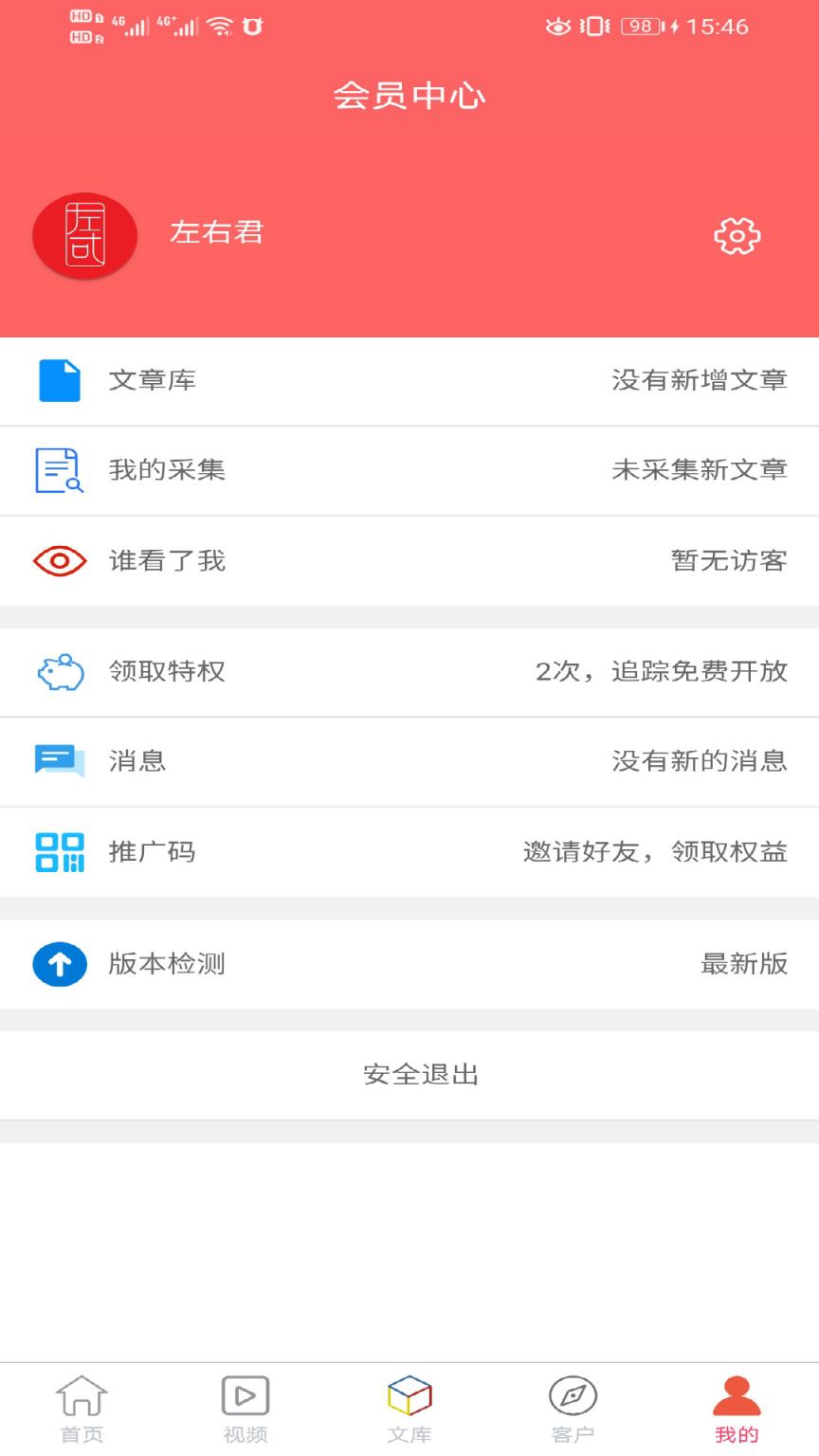The width and height of the screenshot is (819, 1456).
Task: Switch to the 视频 tab
Action: pyautogui.click(x=246, y=1408)
